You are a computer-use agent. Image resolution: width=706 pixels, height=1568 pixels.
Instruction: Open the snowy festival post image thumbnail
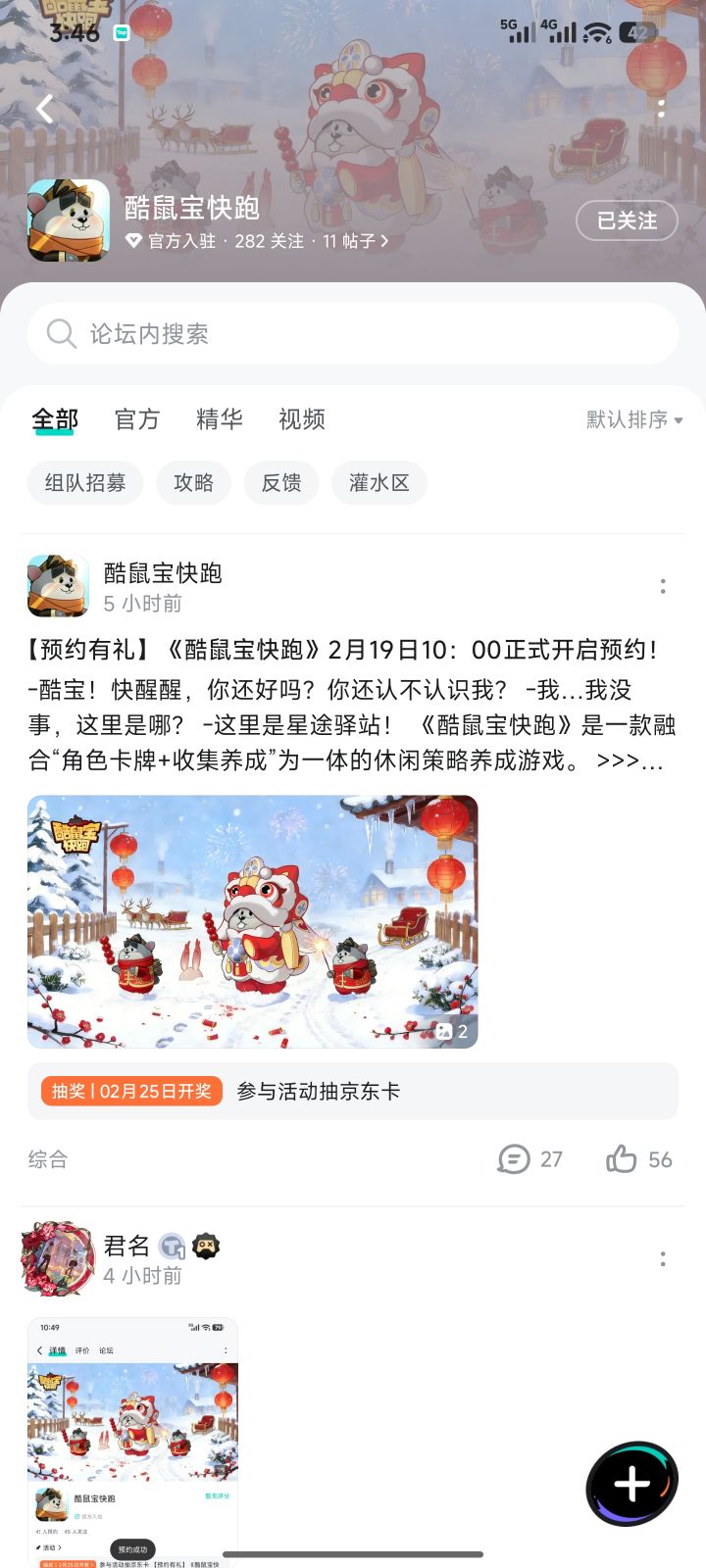pos(253,921)
